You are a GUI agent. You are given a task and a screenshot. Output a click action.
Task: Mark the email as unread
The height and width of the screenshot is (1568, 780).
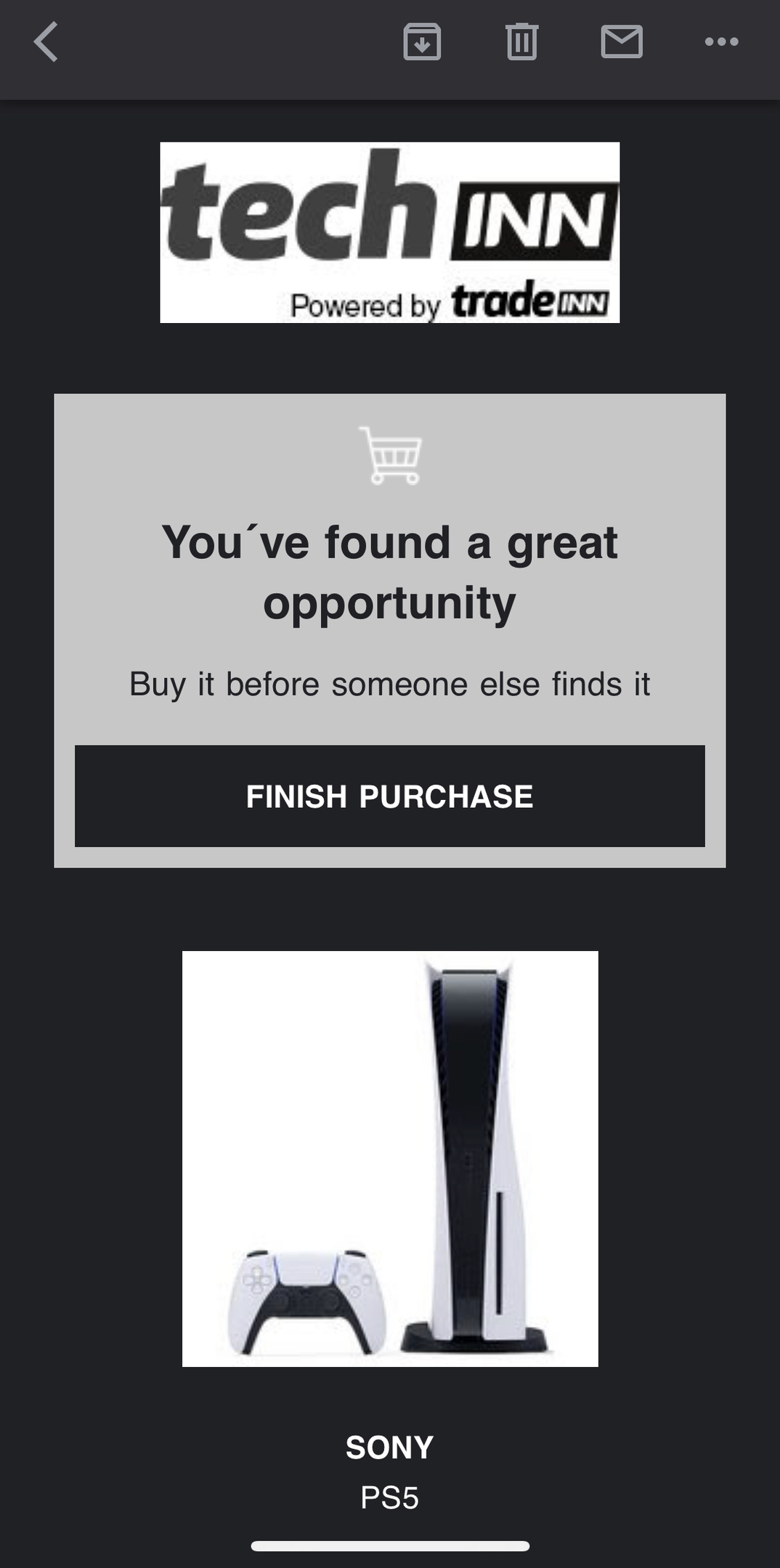point(622,41)
